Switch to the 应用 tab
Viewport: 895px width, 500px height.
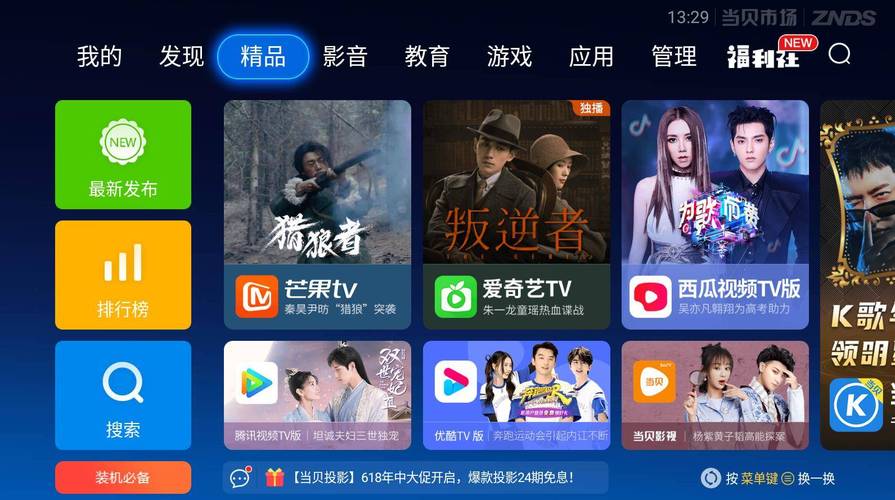point(591,57)
